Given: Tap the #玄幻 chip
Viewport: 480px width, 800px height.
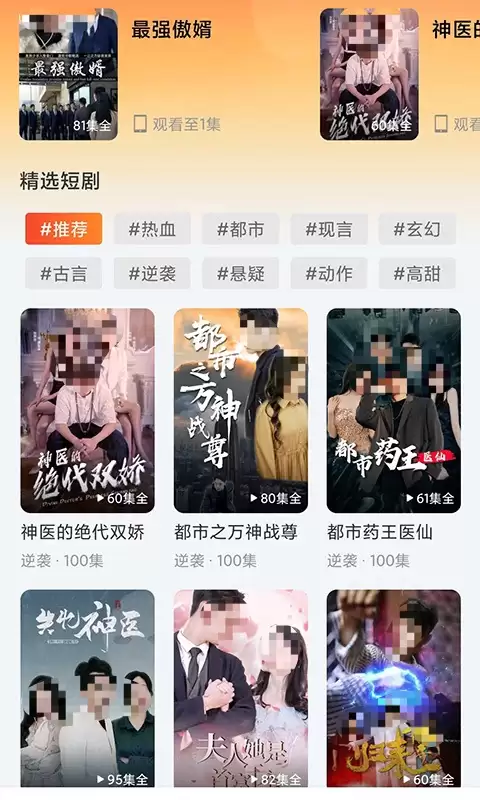Looking at the screenshot, I should point(417,229).
